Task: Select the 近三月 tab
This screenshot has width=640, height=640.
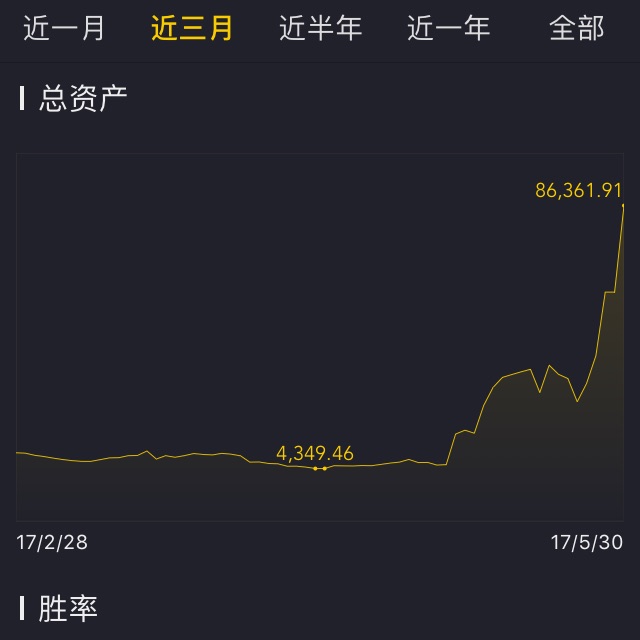Action: (x=192, y=28)
